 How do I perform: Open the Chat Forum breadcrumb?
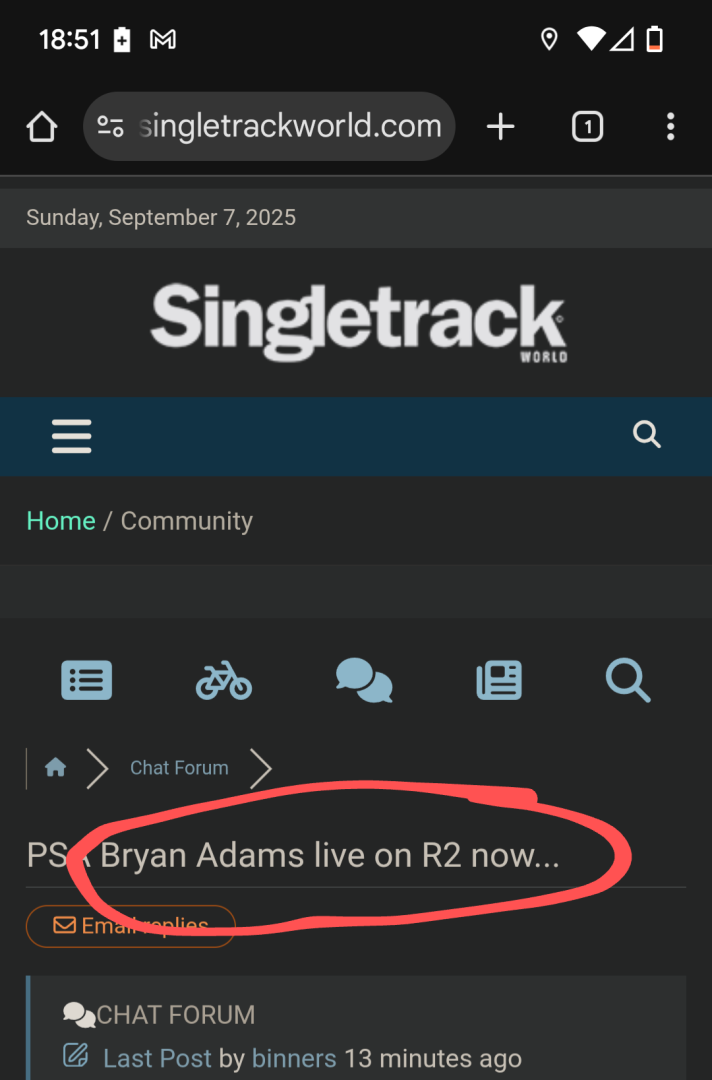point(179,768)
